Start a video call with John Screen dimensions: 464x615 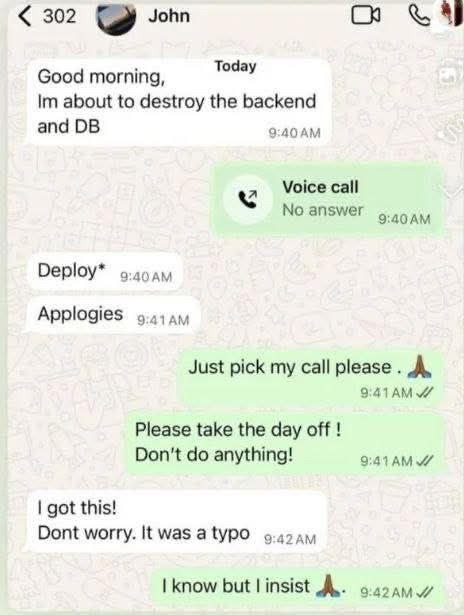tap(365, 16)
